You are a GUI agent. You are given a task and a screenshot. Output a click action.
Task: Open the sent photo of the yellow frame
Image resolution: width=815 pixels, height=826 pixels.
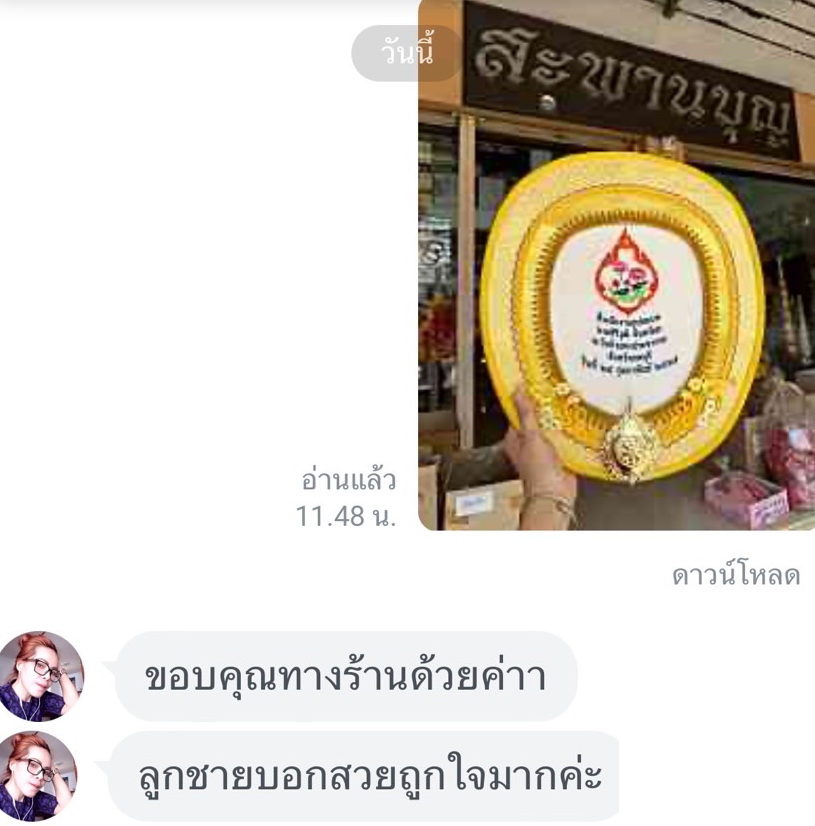pos(616,265)
